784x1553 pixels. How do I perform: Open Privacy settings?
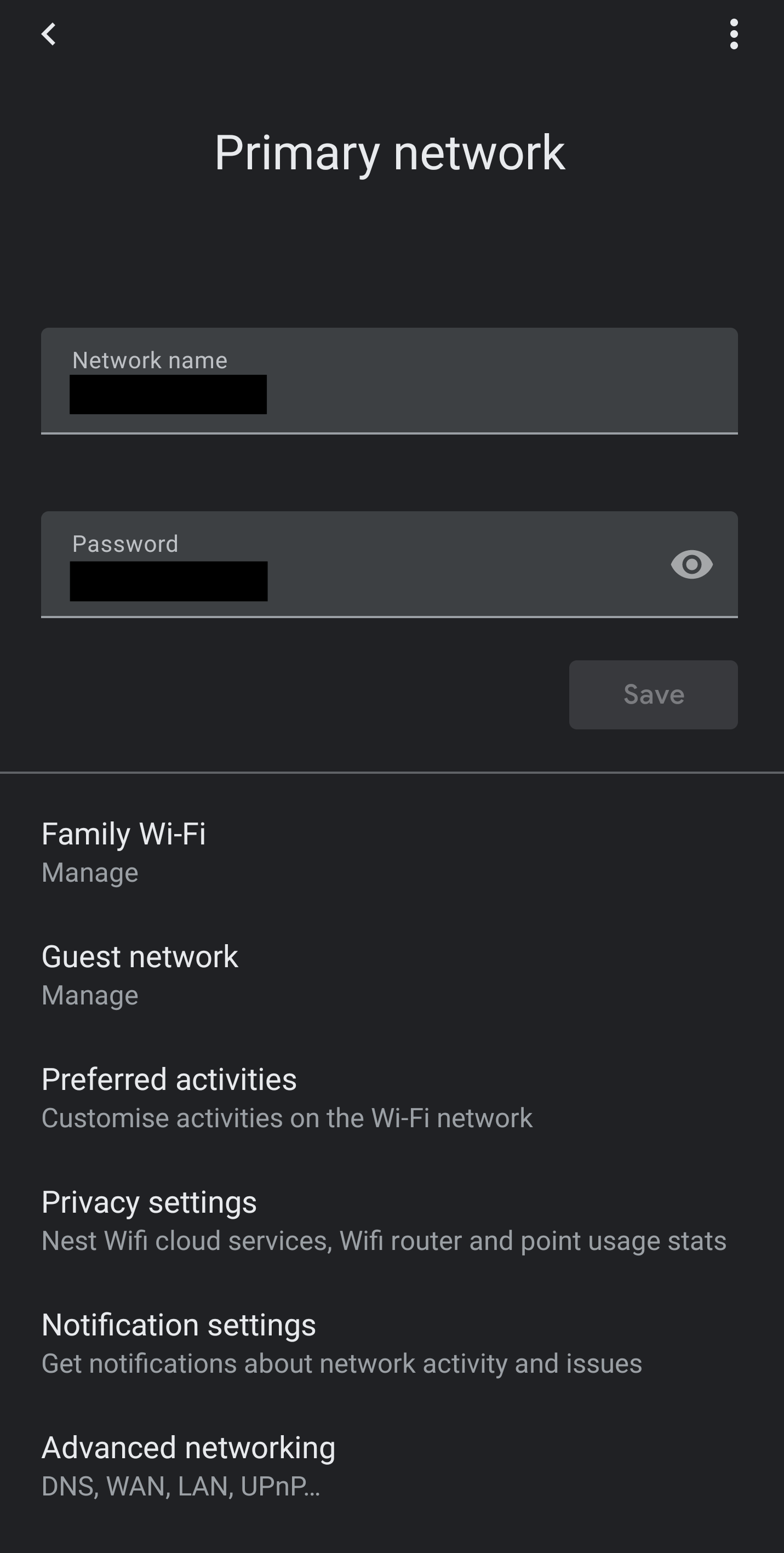(x=392, y=1221)
